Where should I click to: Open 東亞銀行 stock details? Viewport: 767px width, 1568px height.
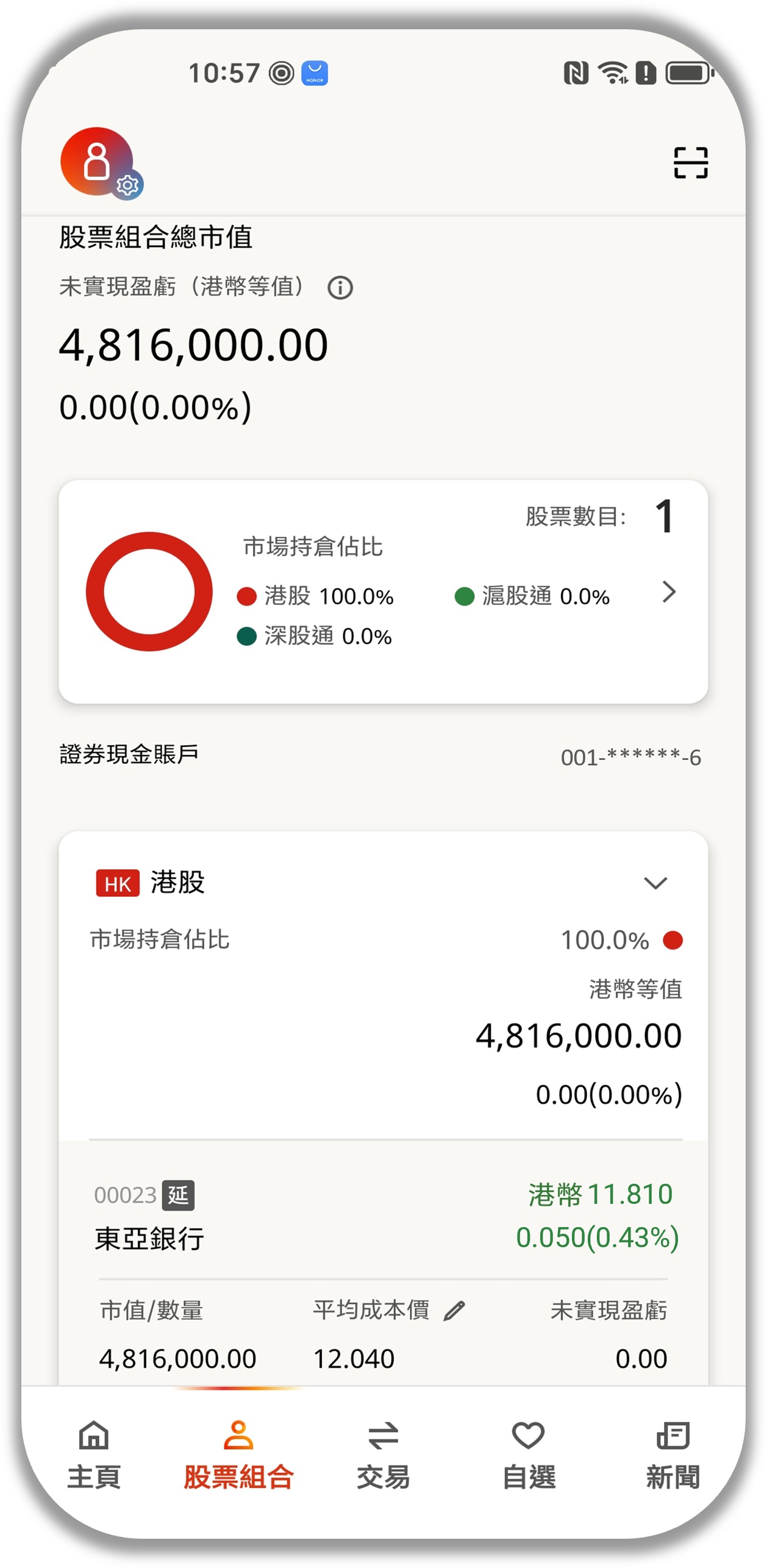coord(149,1238)
